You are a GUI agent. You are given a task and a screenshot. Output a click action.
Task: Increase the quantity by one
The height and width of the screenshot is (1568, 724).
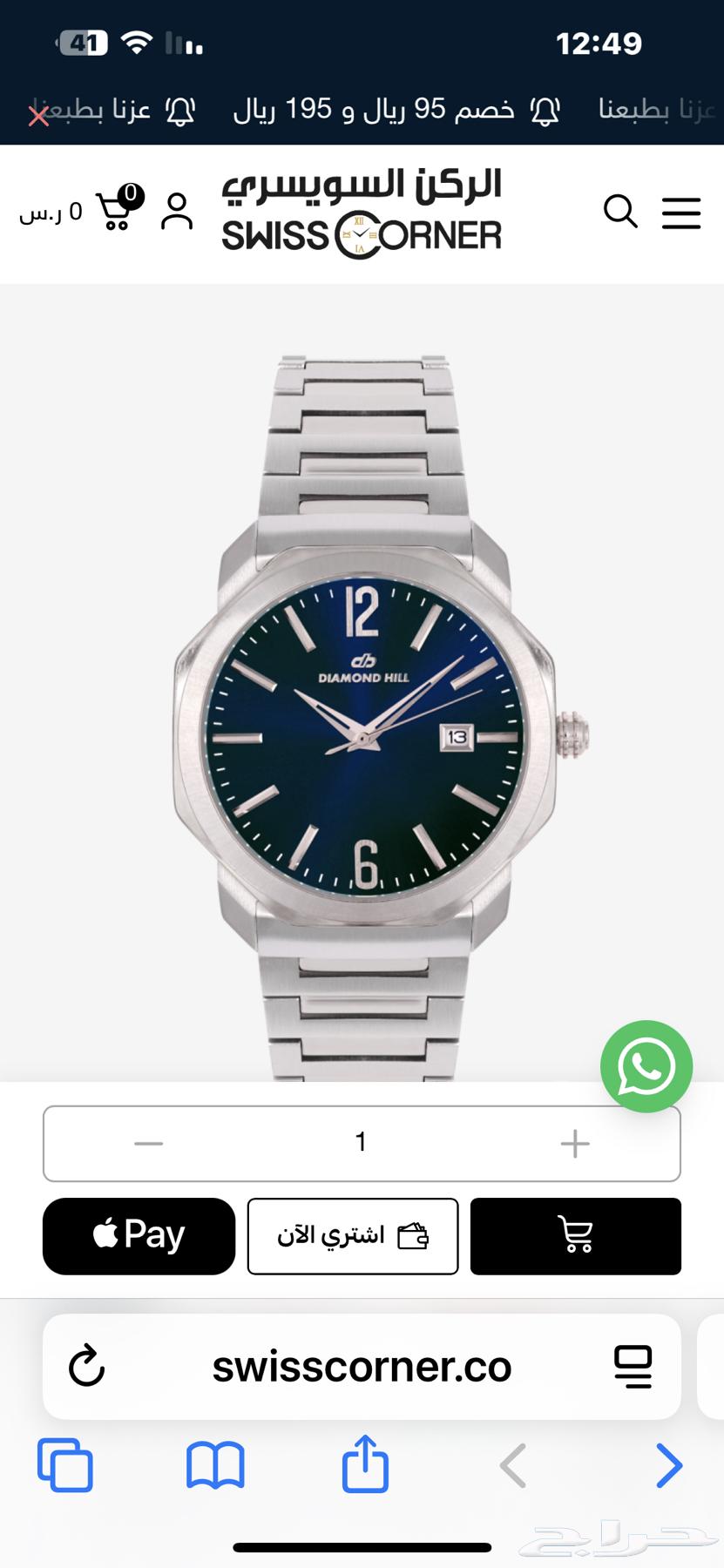pyautogui.click(x=575, y=1143)
